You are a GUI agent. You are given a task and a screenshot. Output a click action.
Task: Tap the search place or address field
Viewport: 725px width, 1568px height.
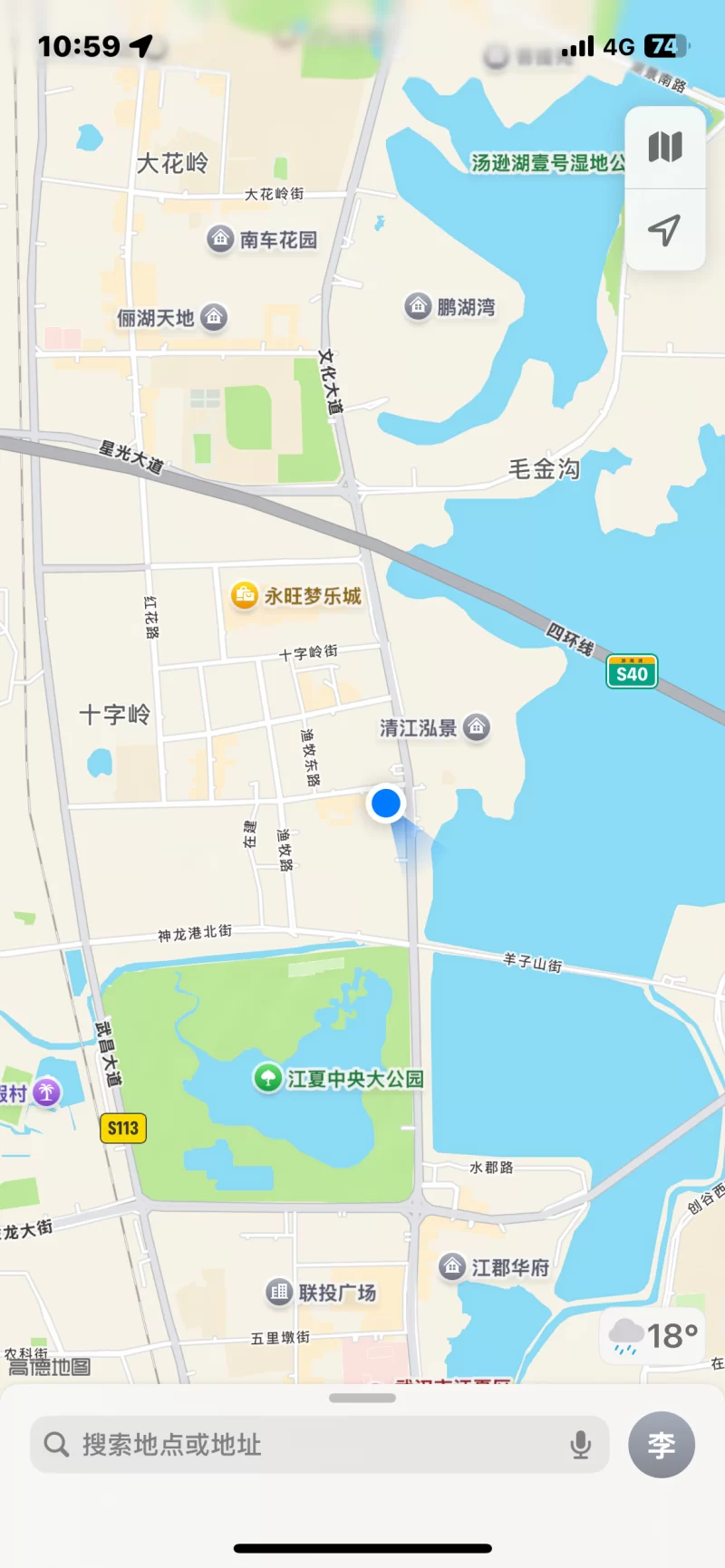[308, 1444]
